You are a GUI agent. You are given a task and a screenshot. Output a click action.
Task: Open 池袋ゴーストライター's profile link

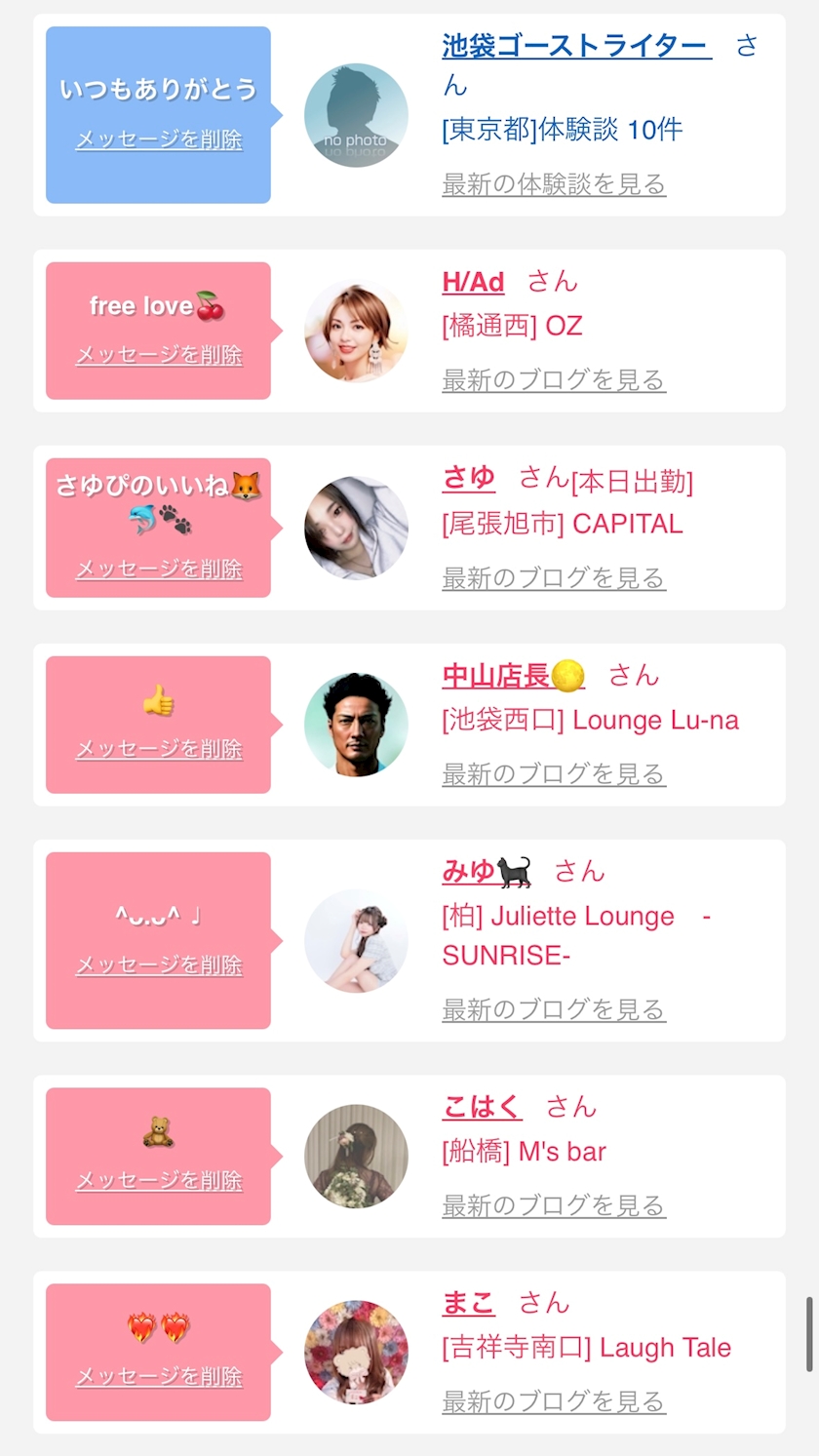click(576, 46)
